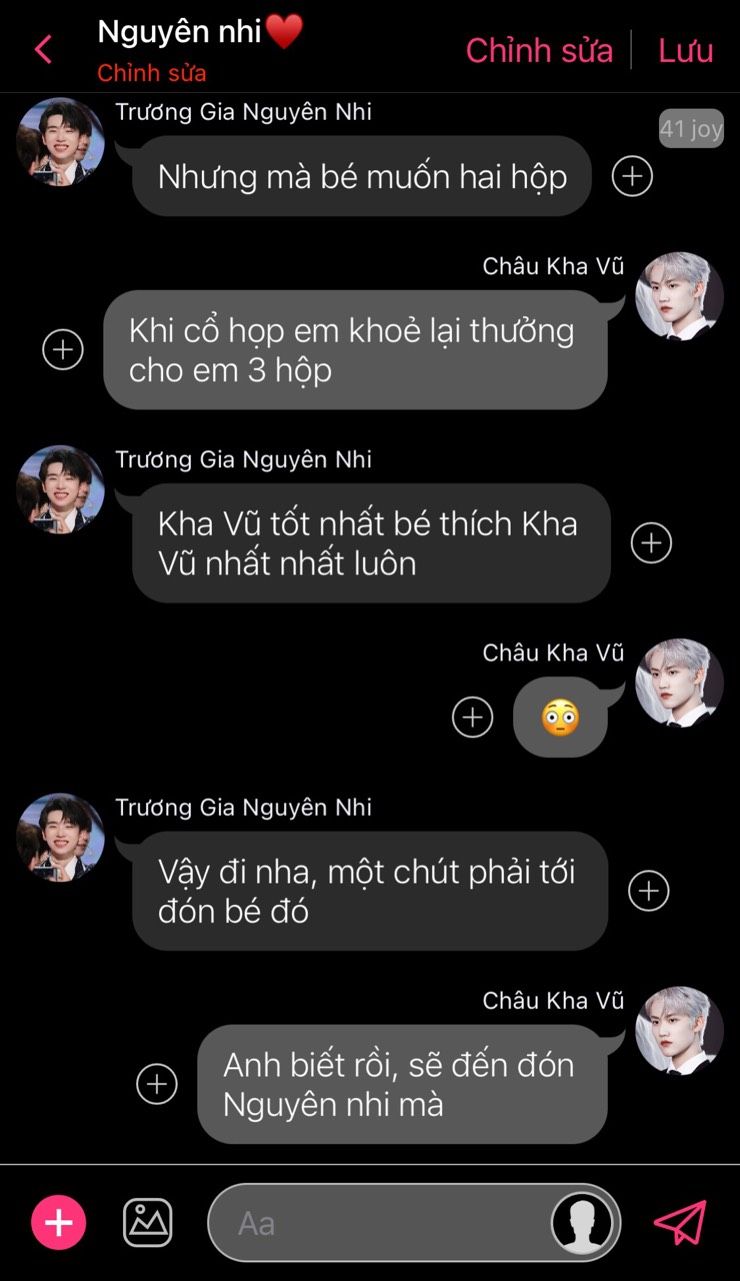
Task: Tap plus beside "Anh biết rồi" message
Action: tap(157, 1084)
